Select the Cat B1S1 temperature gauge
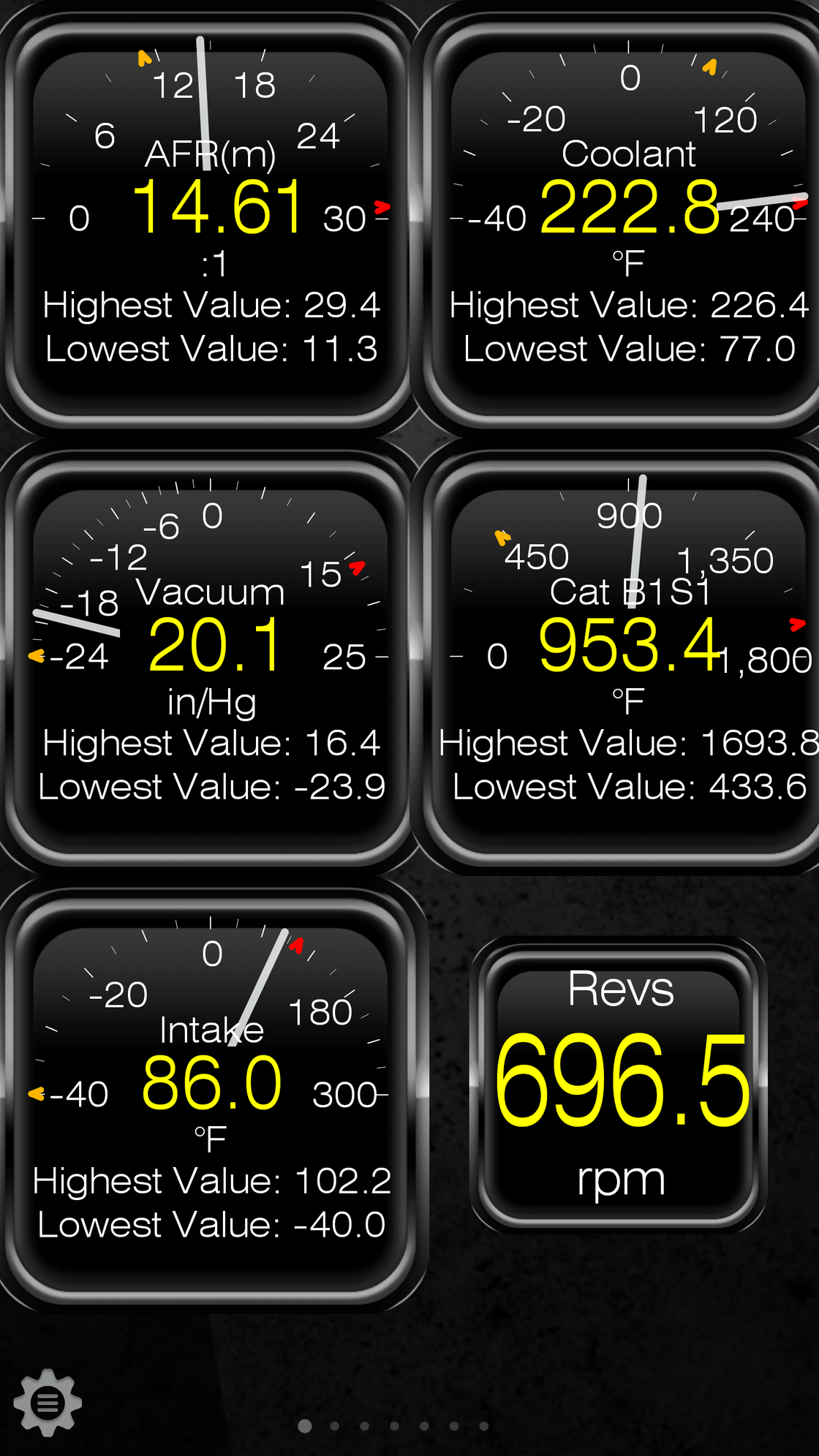This screenshot has height=1456, width=819. pos(627,657)
